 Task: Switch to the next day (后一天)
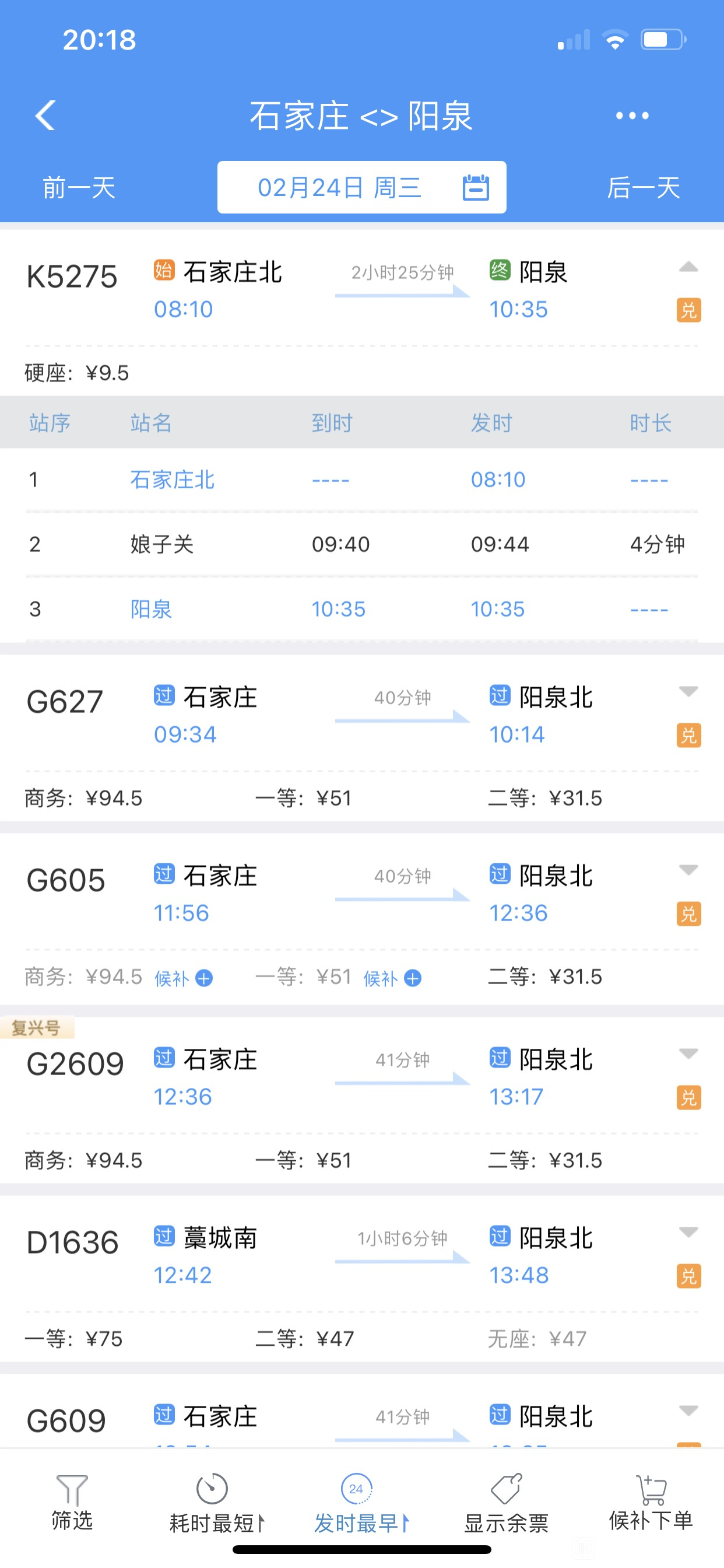coord(643,187)
